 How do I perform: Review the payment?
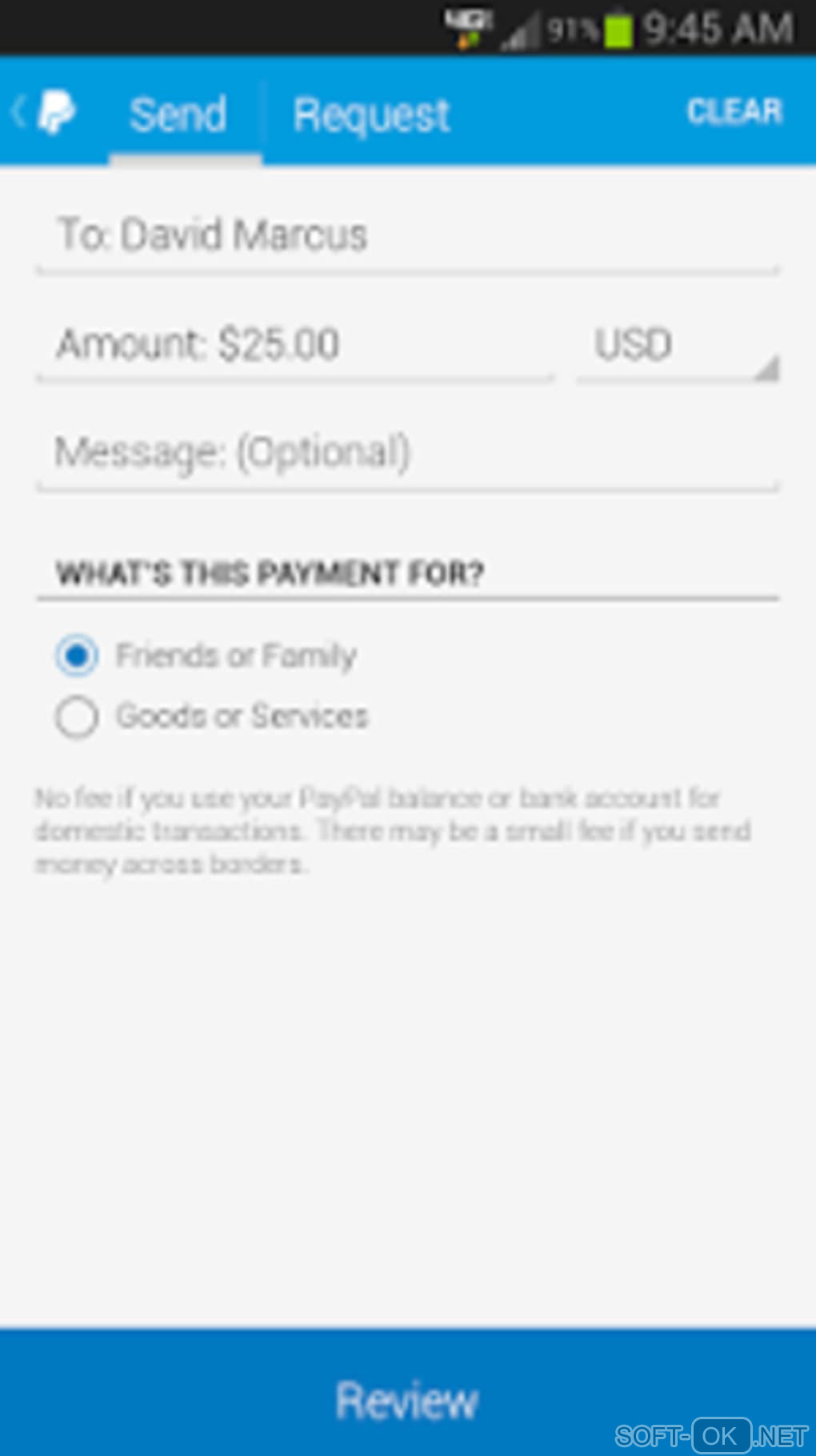click(408, 1400)
